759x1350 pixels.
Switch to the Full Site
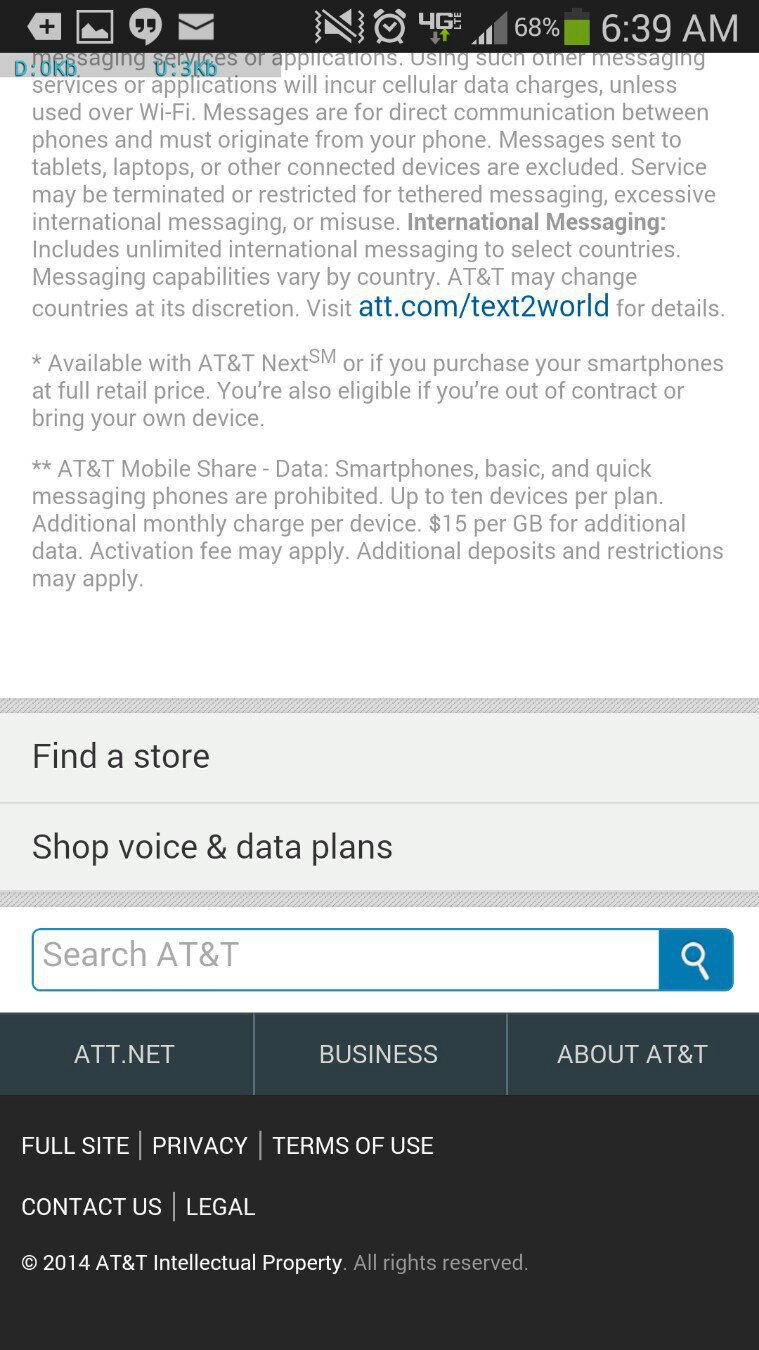click(x=75, y=1146)
